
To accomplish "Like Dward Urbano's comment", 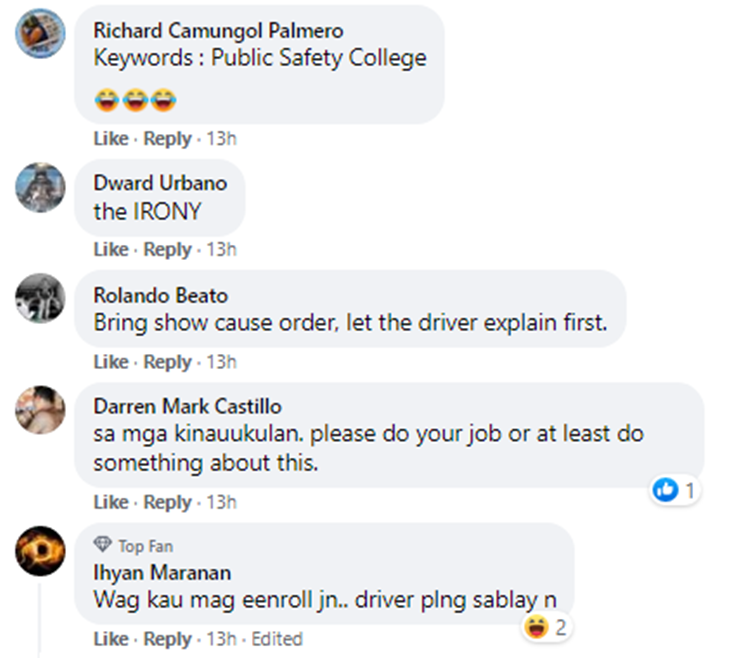I will (x=110, y=249).
